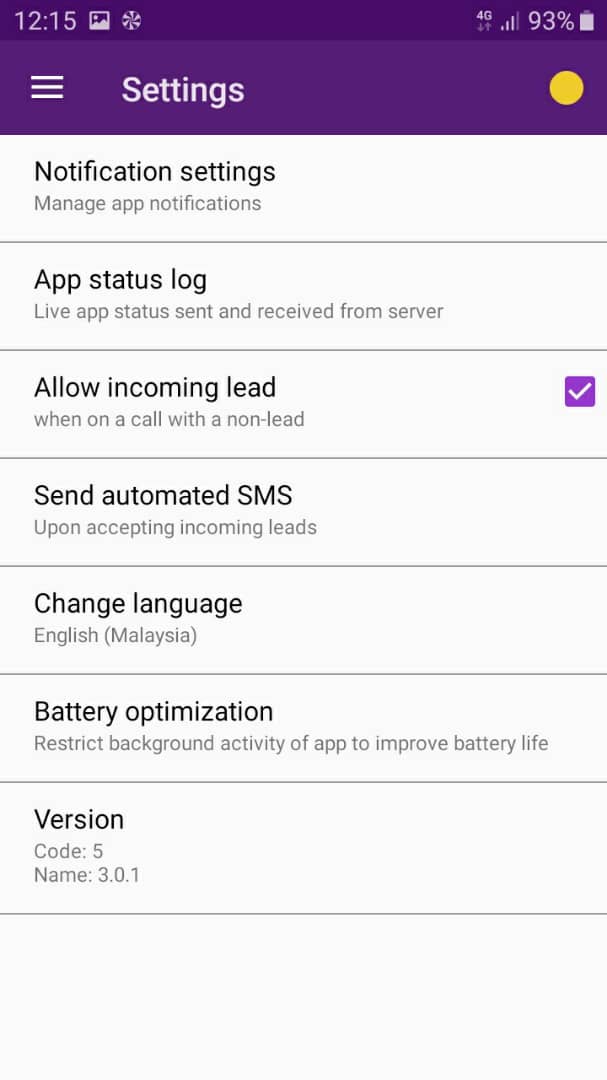Open Send automated SMS settings

[303, 512]
